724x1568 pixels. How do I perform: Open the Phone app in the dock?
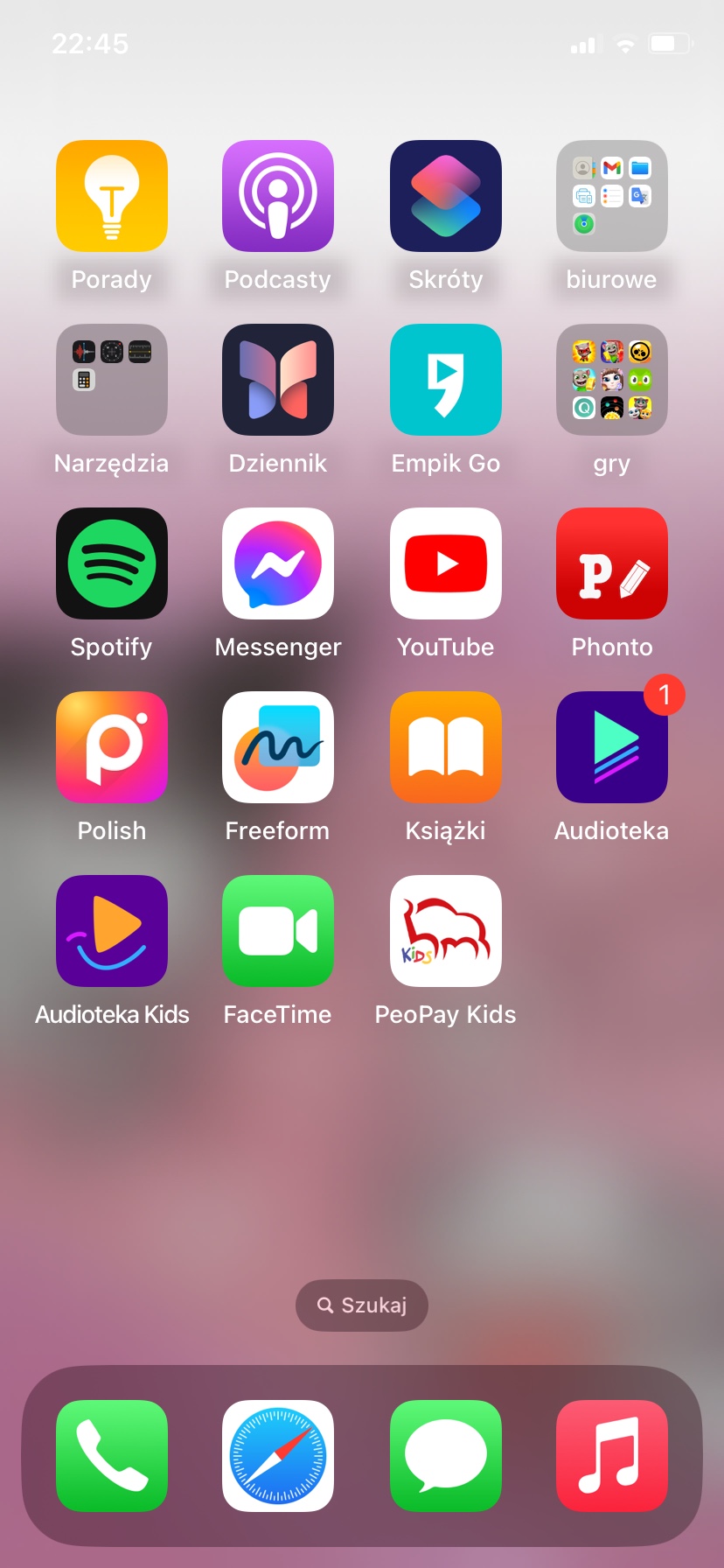[x=112, y=1456]
